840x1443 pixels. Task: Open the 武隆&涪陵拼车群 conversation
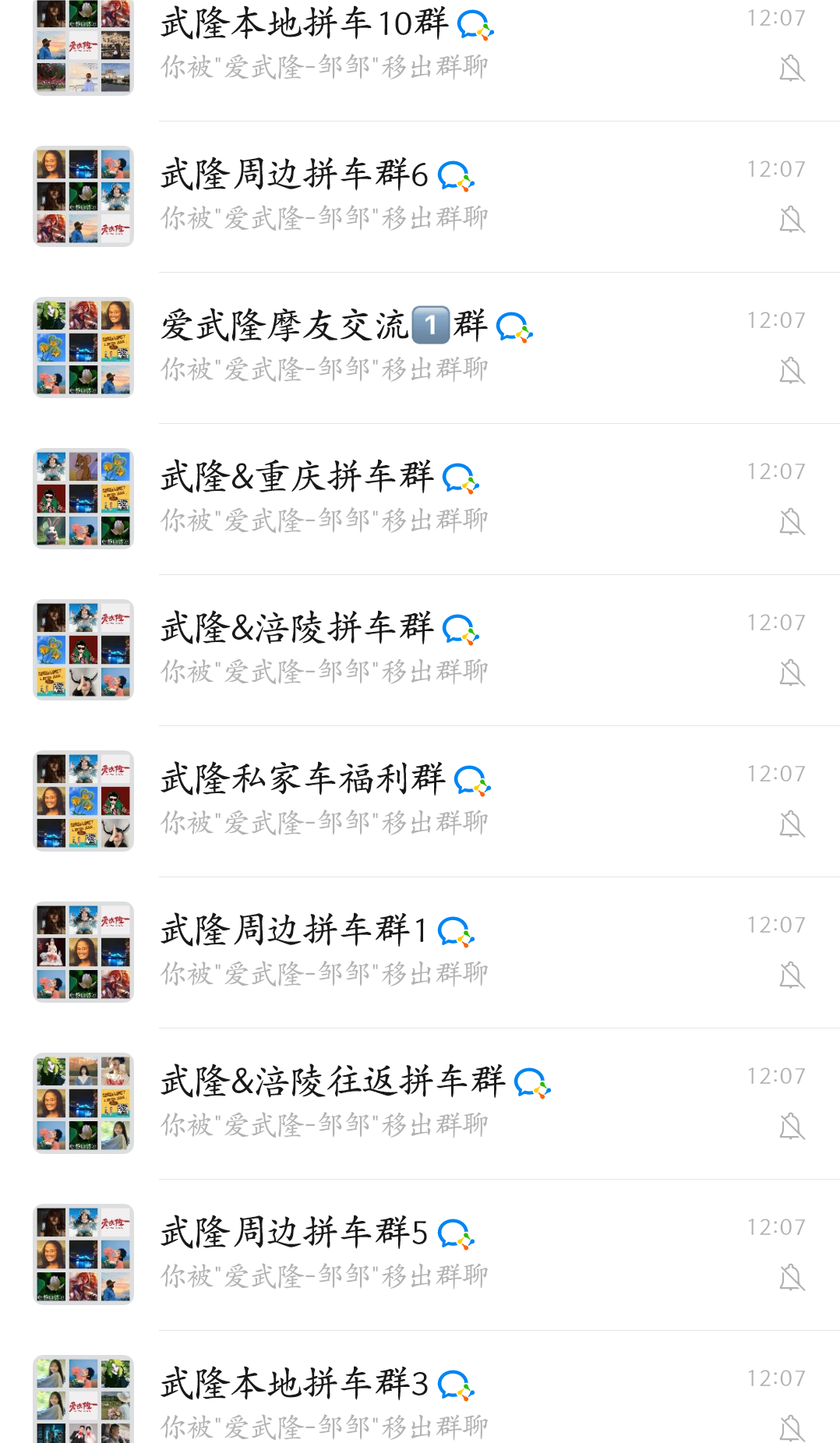(x=421, y=650)
